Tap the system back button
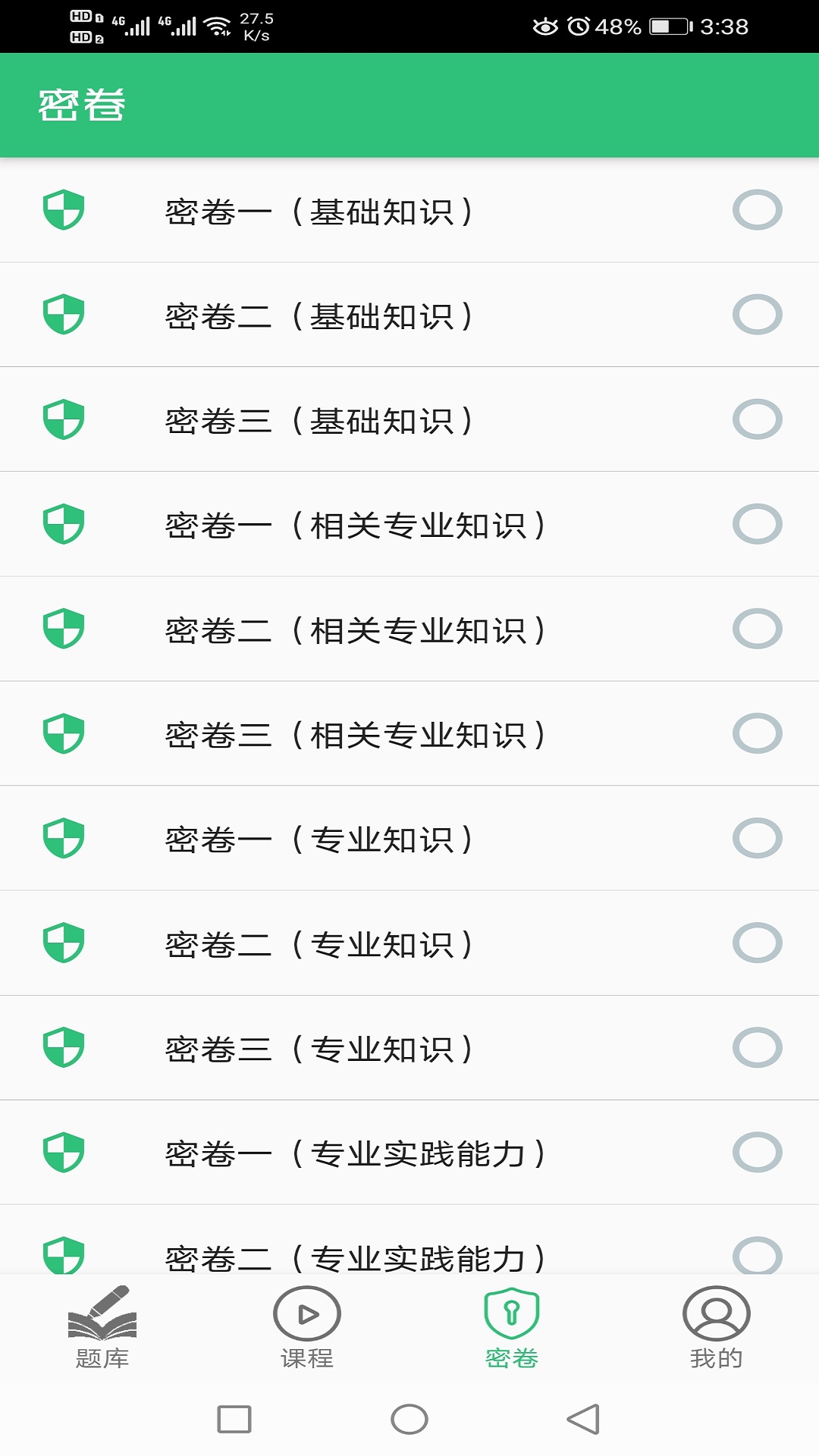This screenshot has width=819, height=1456. pos(583,1419)
